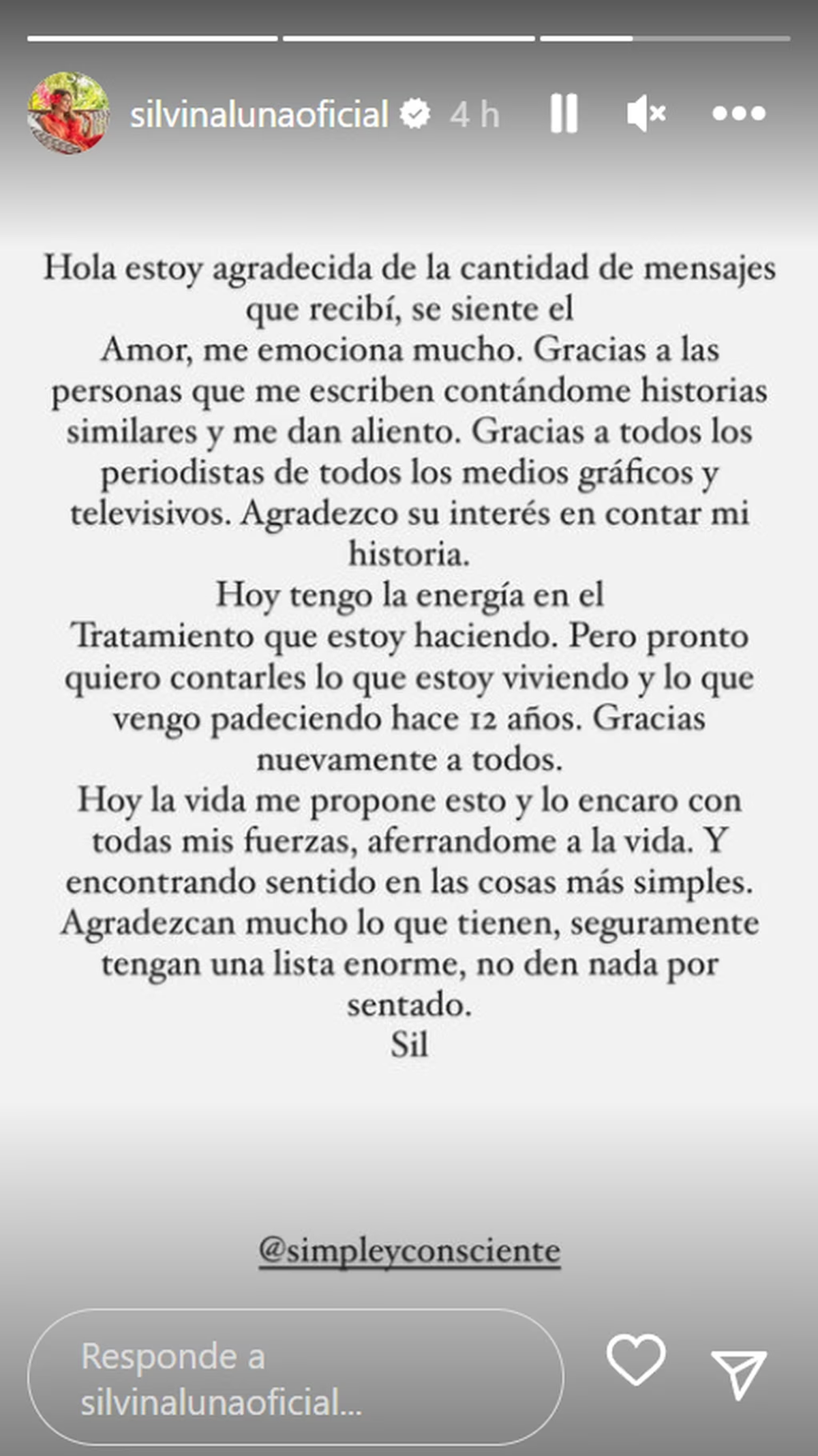Reply in the Responde a silvinalunaoficial field
The height and width of the screenshot is (1456, 818).
294,1379
